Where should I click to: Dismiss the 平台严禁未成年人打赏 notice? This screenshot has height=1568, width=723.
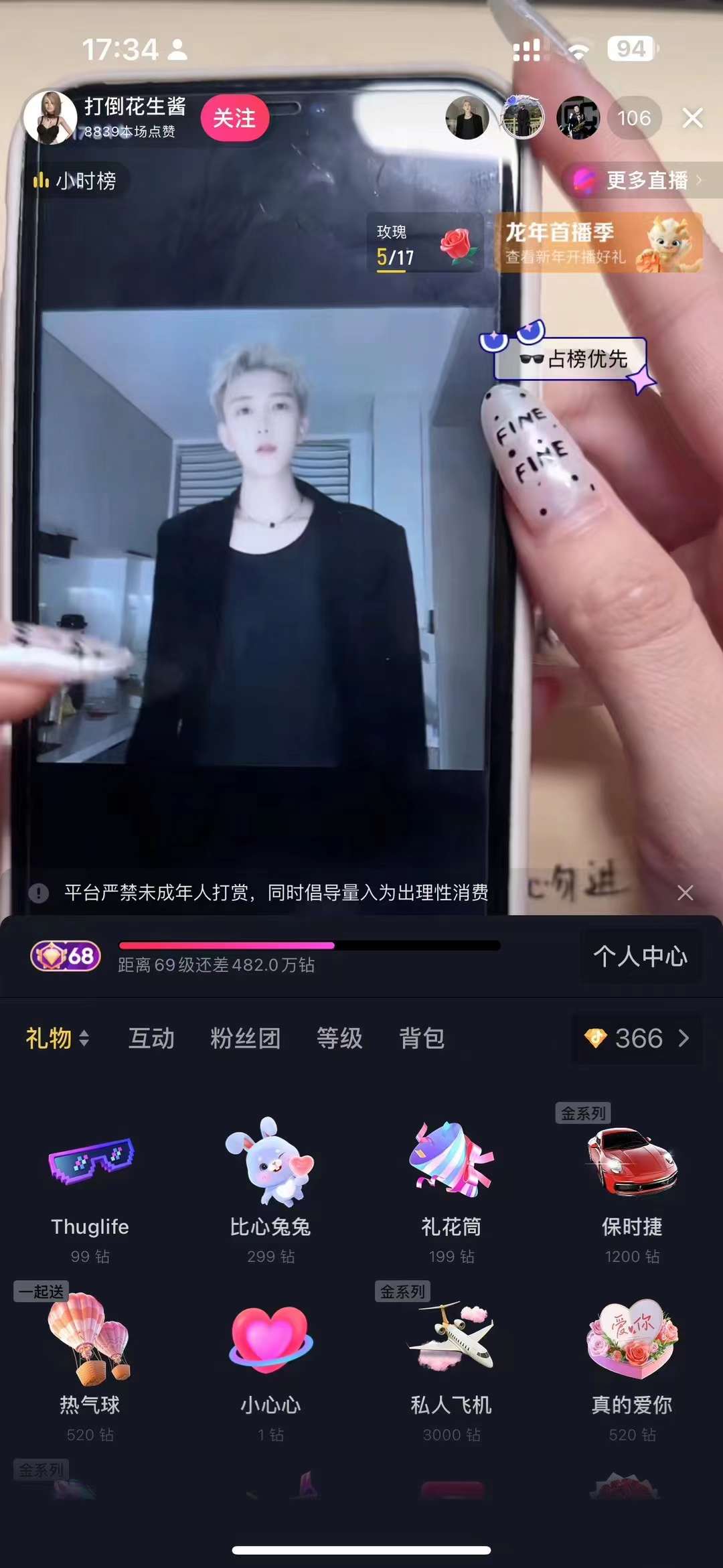click(685, 893)
